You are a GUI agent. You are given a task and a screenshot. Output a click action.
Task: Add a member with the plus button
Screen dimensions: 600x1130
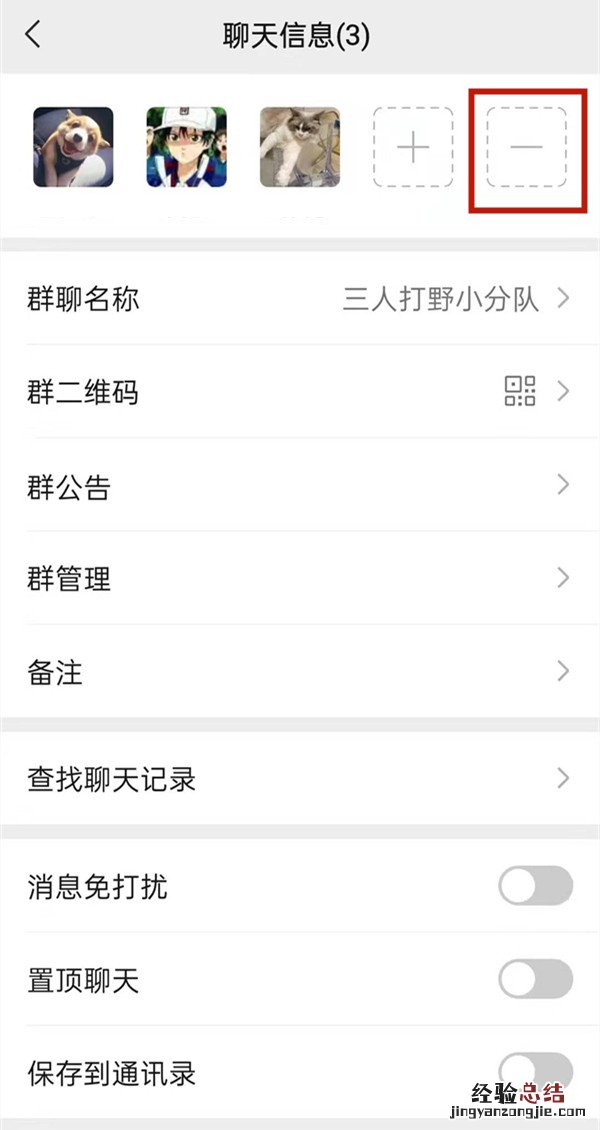[x=413, y=147]
